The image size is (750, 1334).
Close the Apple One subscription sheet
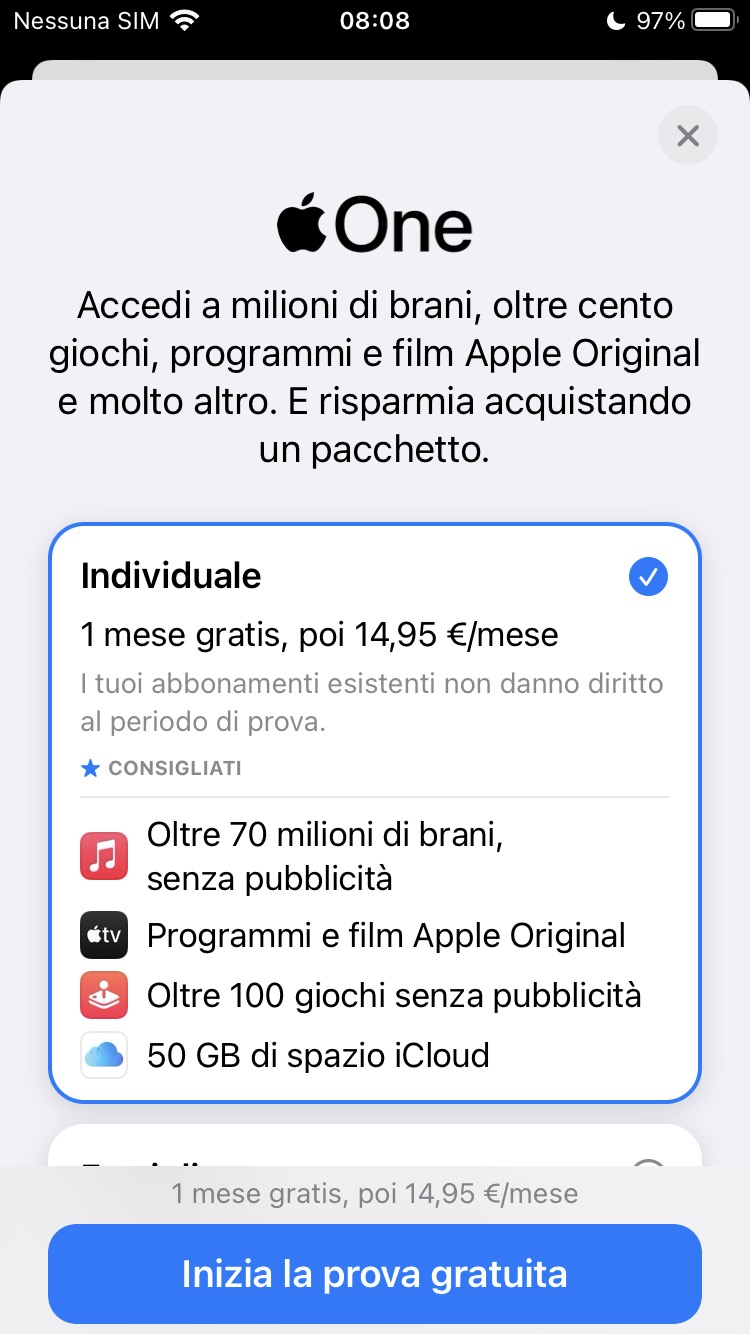point(688,135)
